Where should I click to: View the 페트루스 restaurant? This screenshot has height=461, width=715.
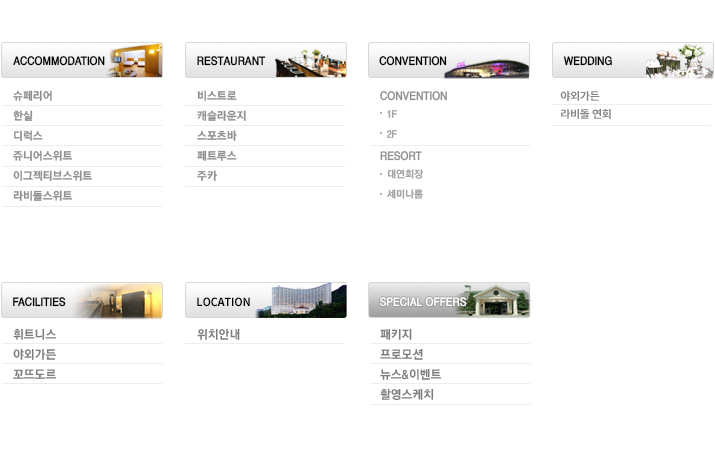pyautogui.click(x=216, y=156)
